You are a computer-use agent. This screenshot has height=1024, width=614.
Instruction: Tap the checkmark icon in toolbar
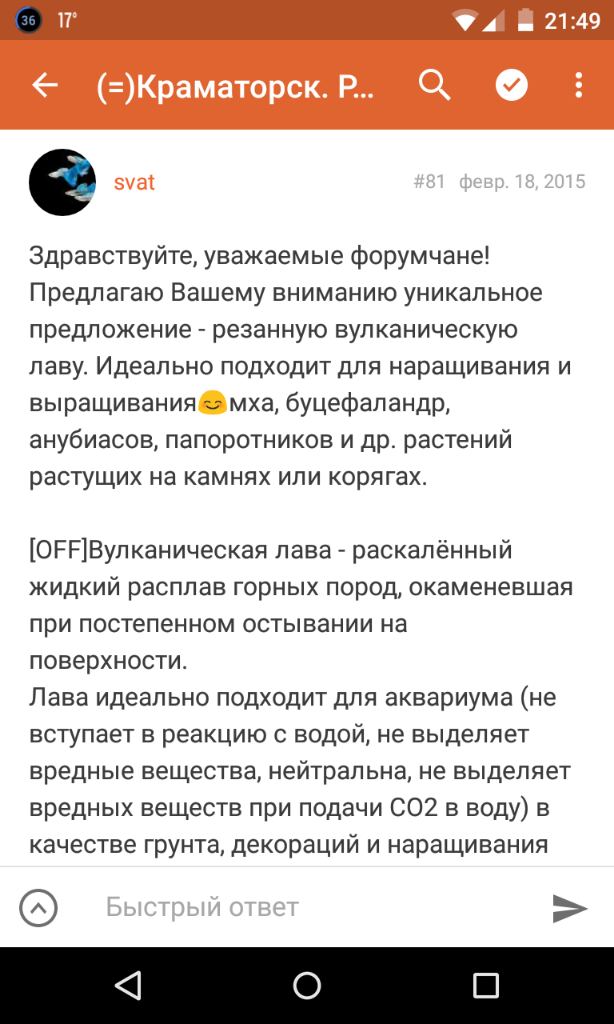coord(511,86)
